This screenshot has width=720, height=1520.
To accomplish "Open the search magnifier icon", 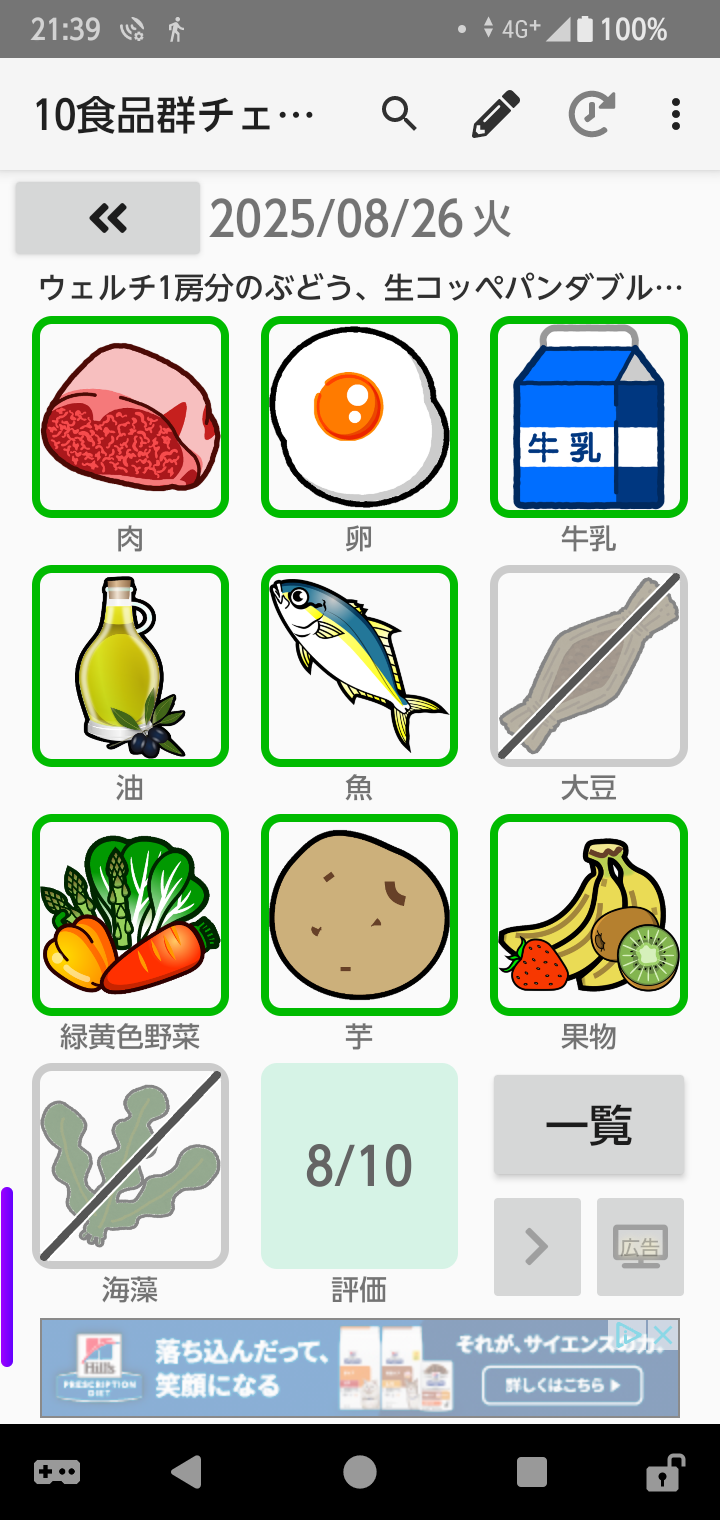I will click(399, 115).
